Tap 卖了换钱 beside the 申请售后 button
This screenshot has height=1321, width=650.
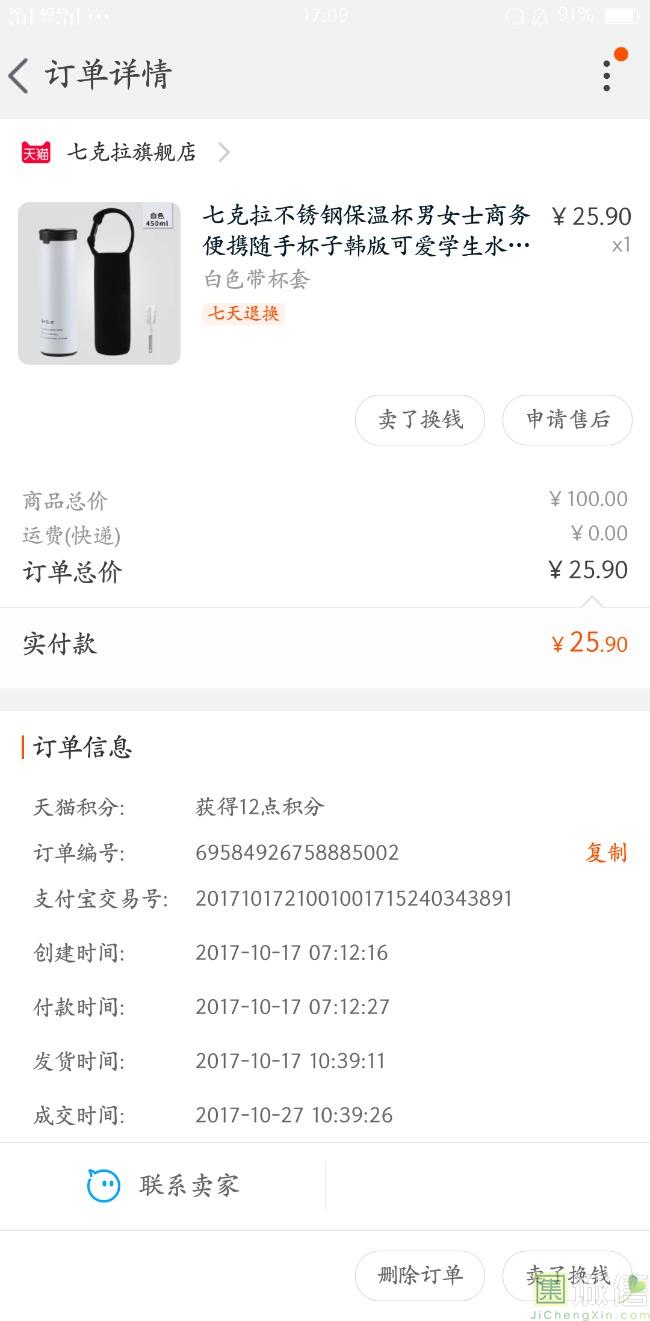[x=420, y=420]
